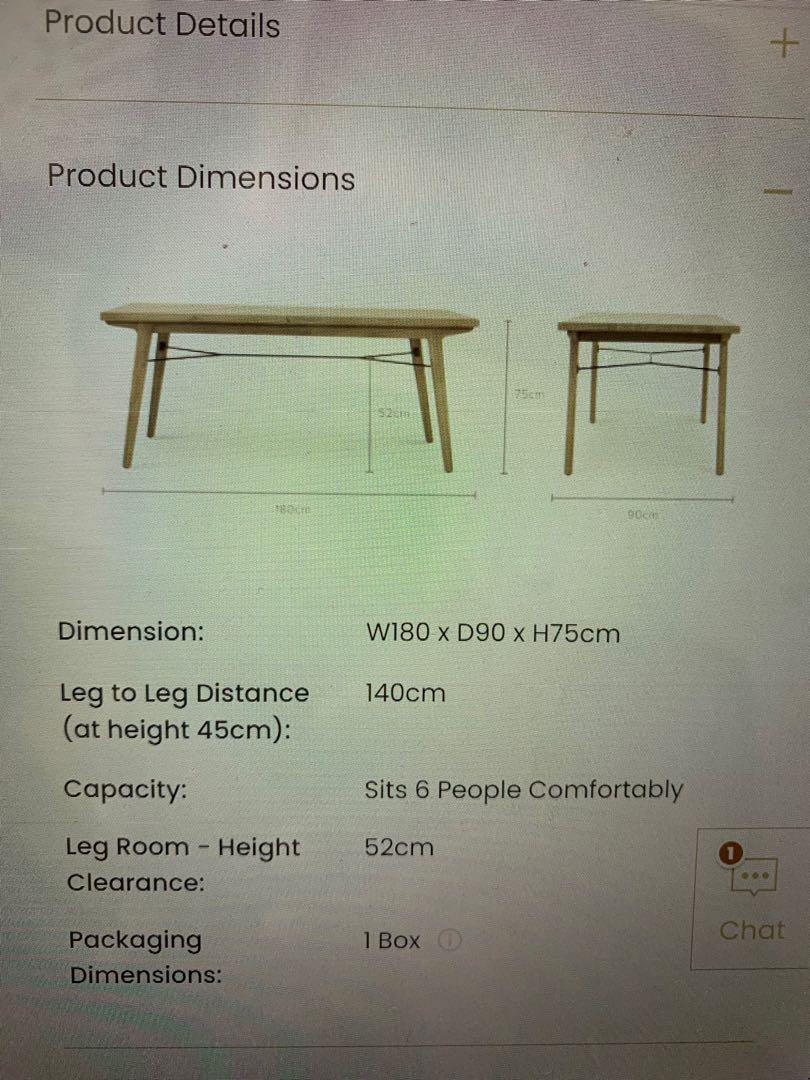Expand the Product Details section
This screenshot has height=1080, width=810.
tap(783, 44)
